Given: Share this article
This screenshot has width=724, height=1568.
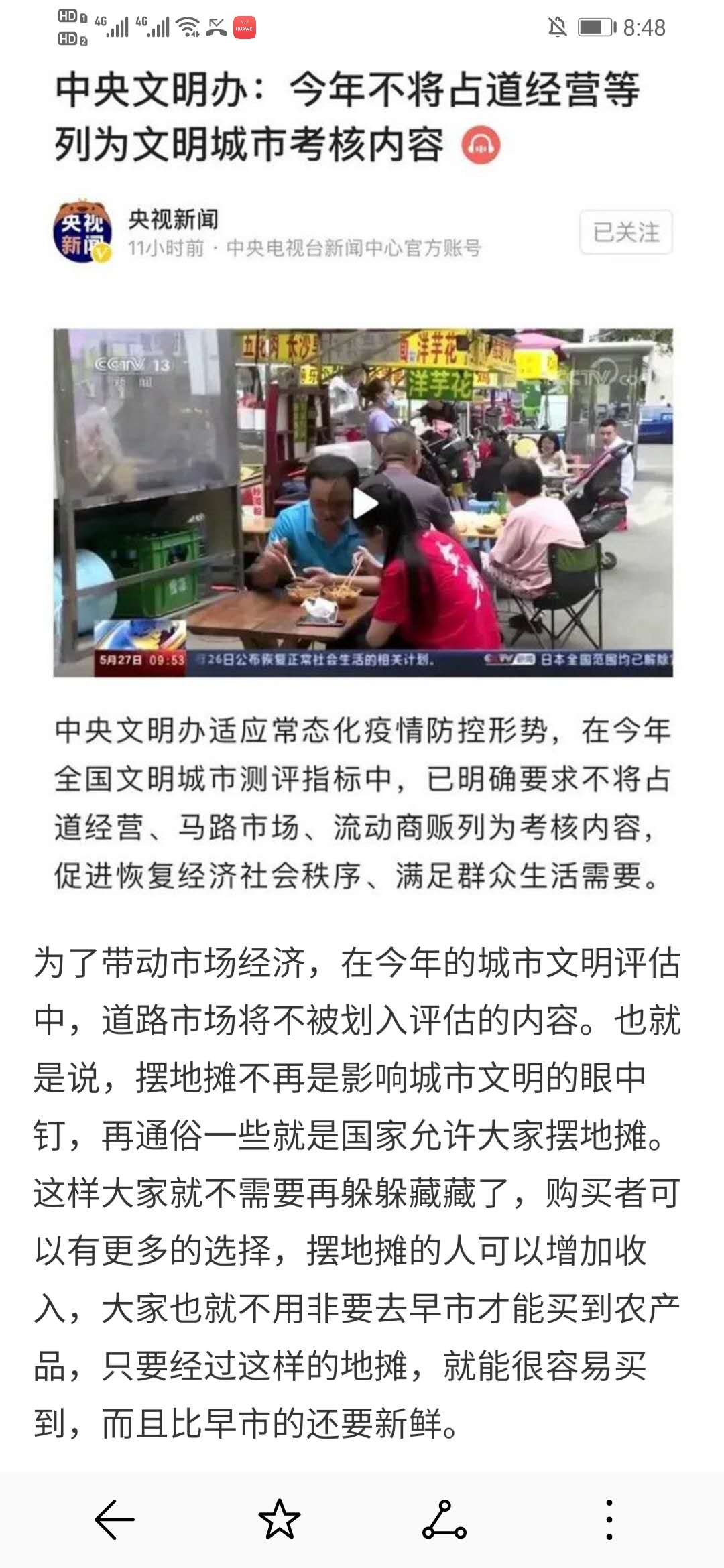Looking at the screenshot, I should click(444, 1518).
